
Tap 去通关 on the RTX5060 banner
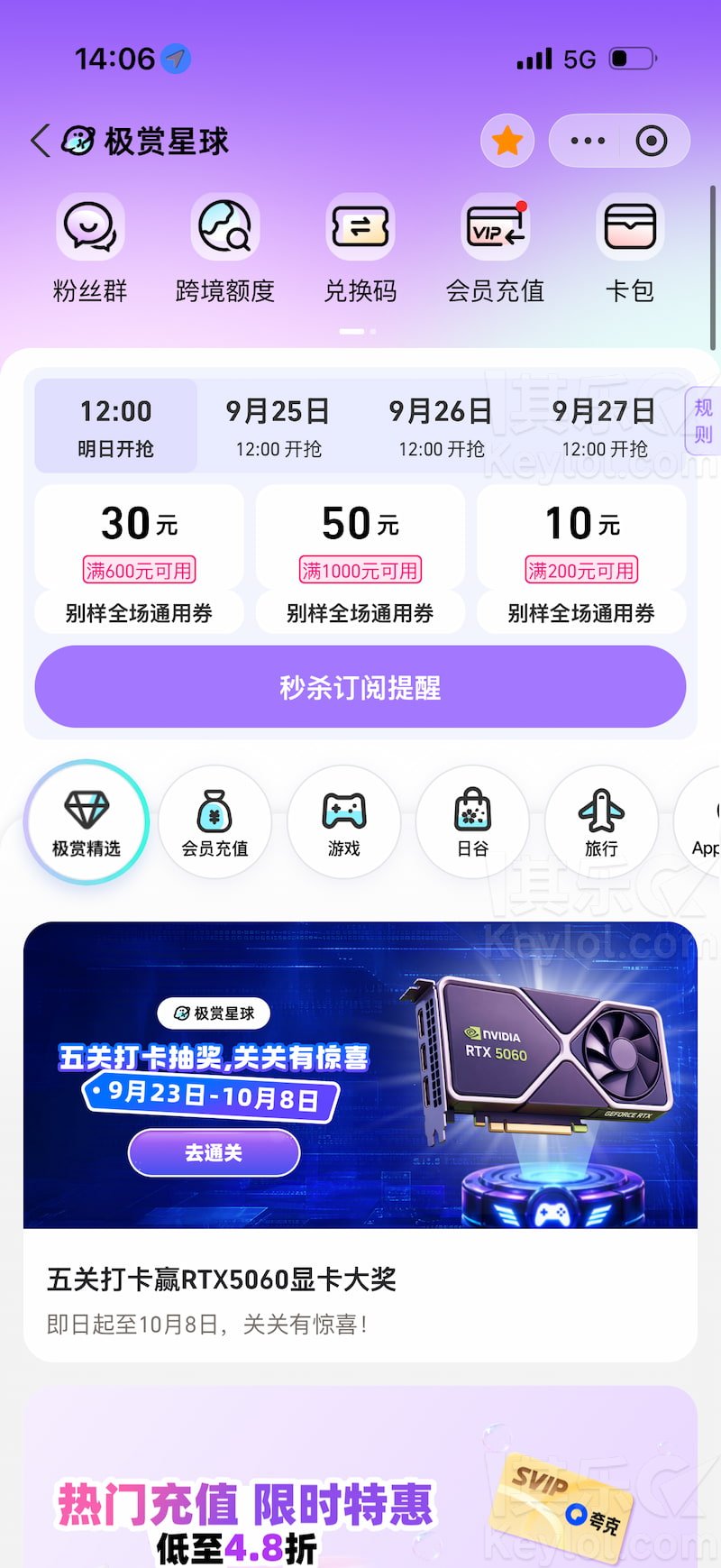pyautogui.click(x=214, y=1152)
